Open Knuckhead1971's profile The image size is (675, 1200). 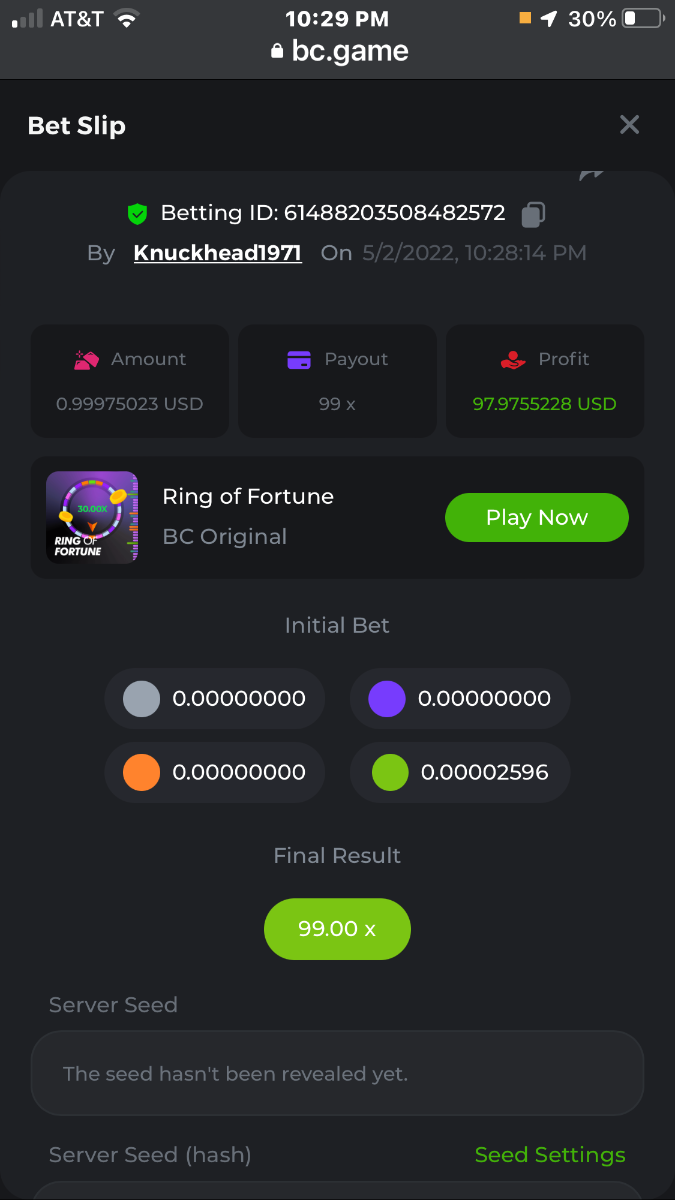click(217, 253)
